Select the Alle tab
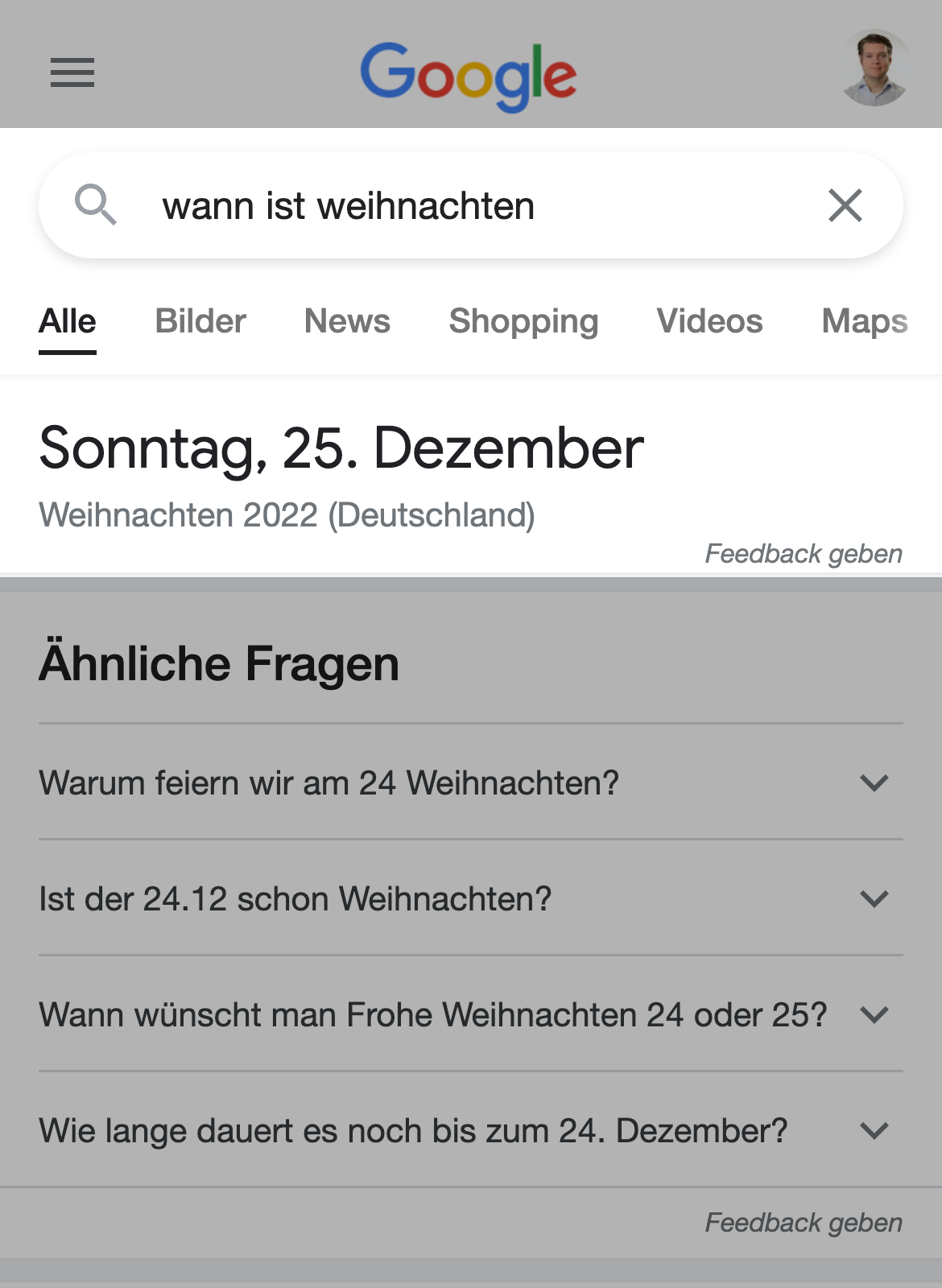Image resolution: width=942 pixels, height=1288 pixels. point(68,321)
